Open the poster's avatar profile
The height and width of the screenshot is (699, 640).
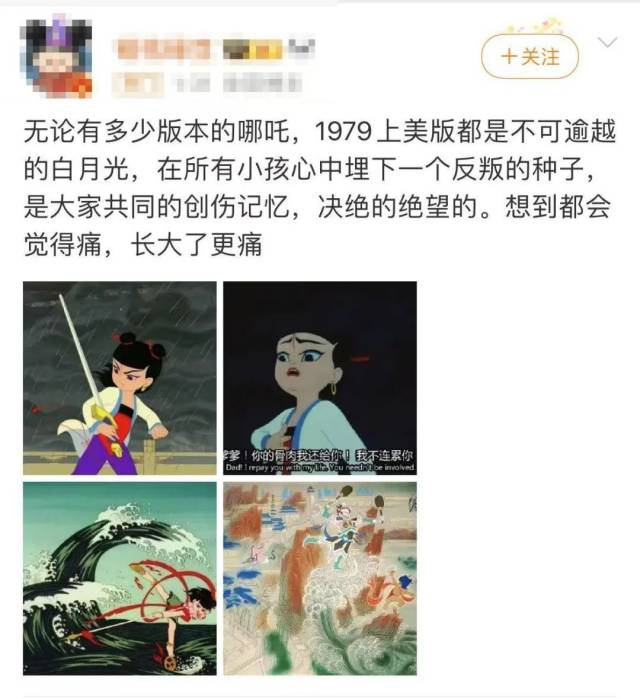(58, 58)
